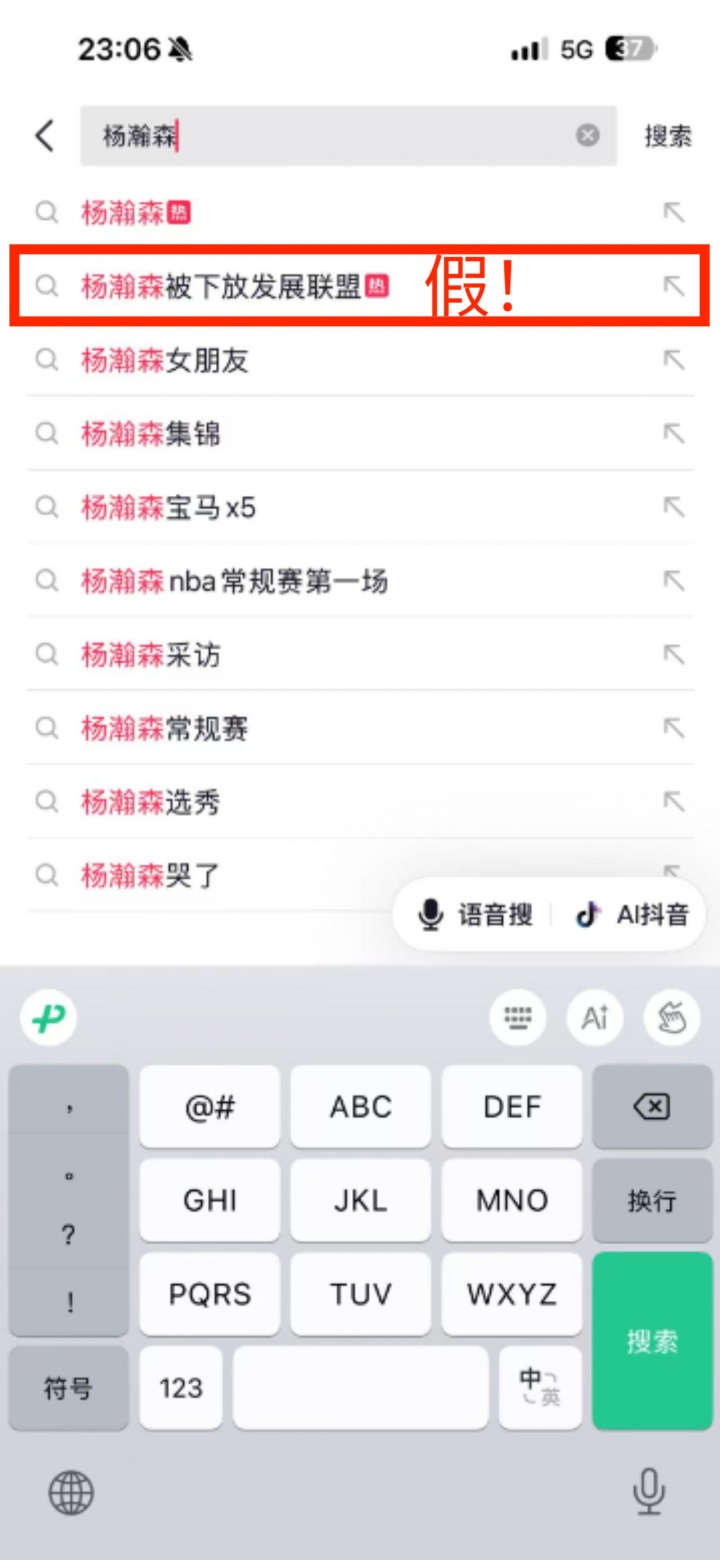This screenshot has width=720, height=1560.
Task: Fill in 杨瀚森常规赛 using its arrow icon
Action: (x=674, y=729)
